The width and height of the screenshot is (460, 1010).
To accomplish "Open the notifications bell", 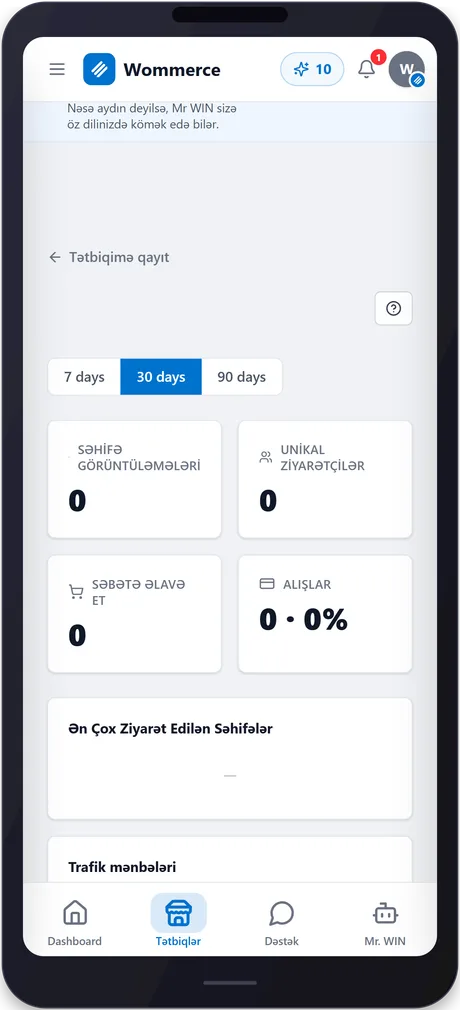I will tap(367, 69).
